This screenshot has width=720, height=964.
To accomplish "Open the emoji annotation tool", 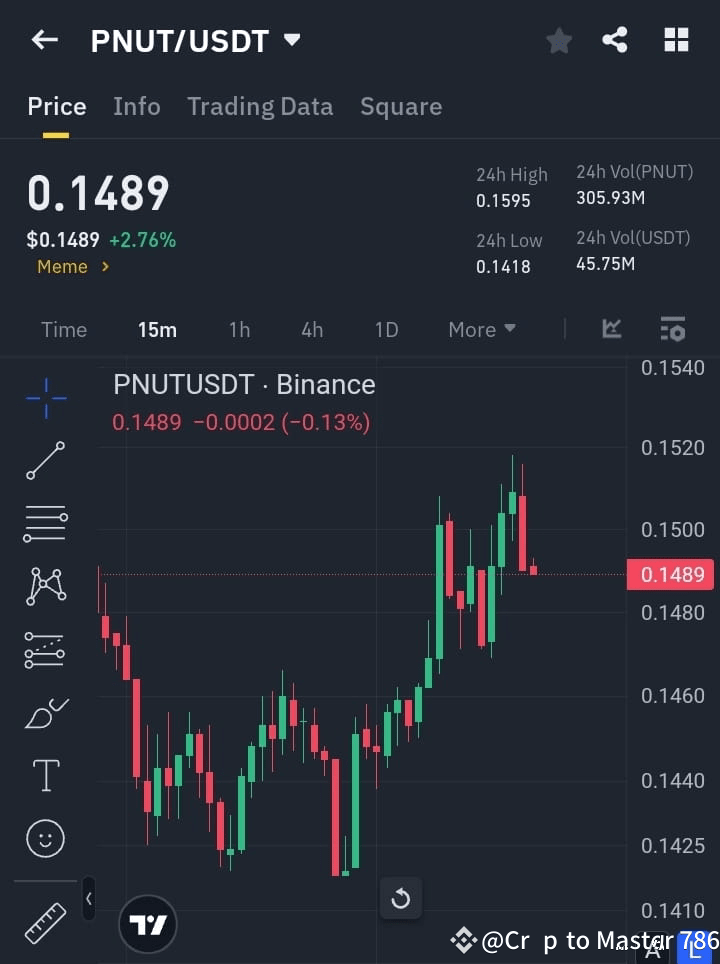I will pyautogui.click(x=44, y=838).
